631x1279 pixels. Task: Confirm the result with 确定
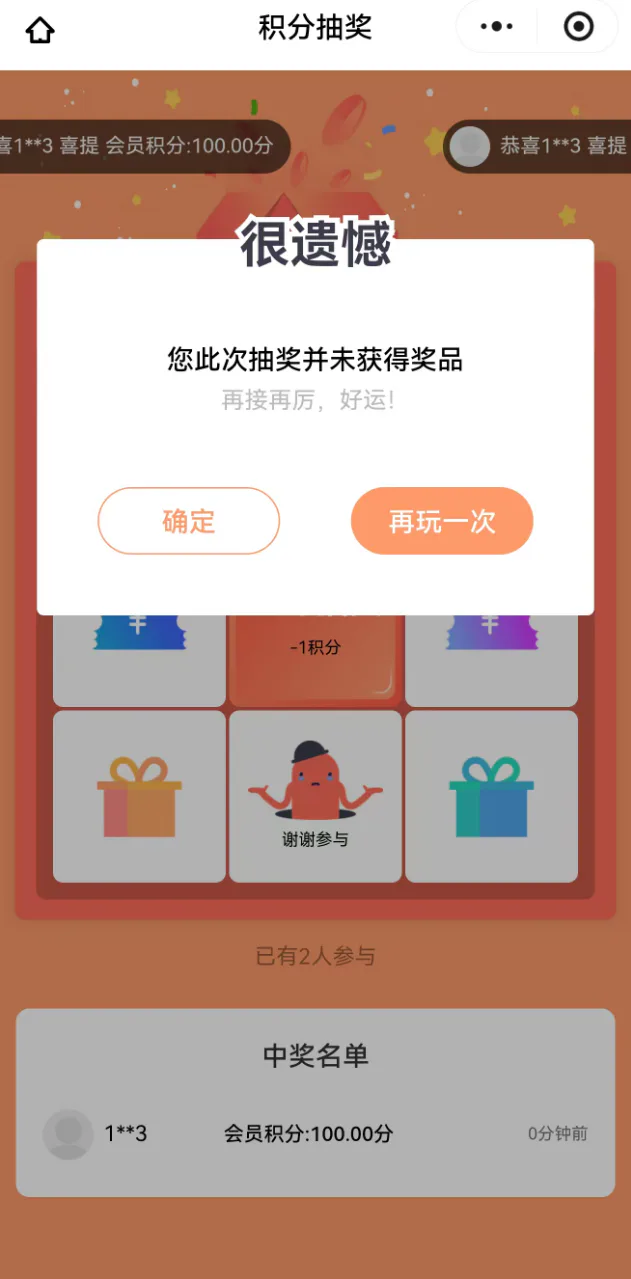188,521
